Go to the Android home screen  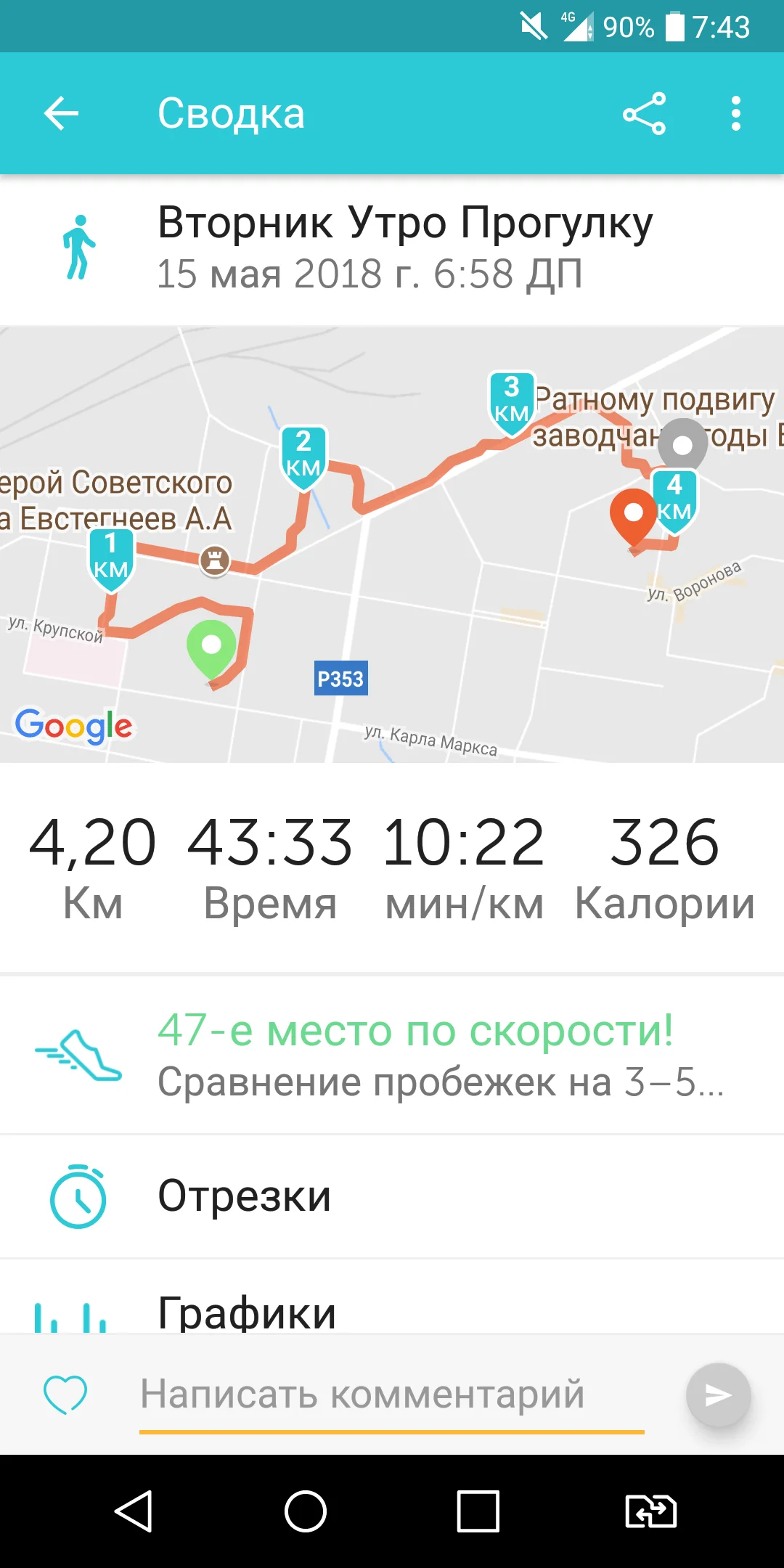pyautogui.click(x=306, y=1511)
